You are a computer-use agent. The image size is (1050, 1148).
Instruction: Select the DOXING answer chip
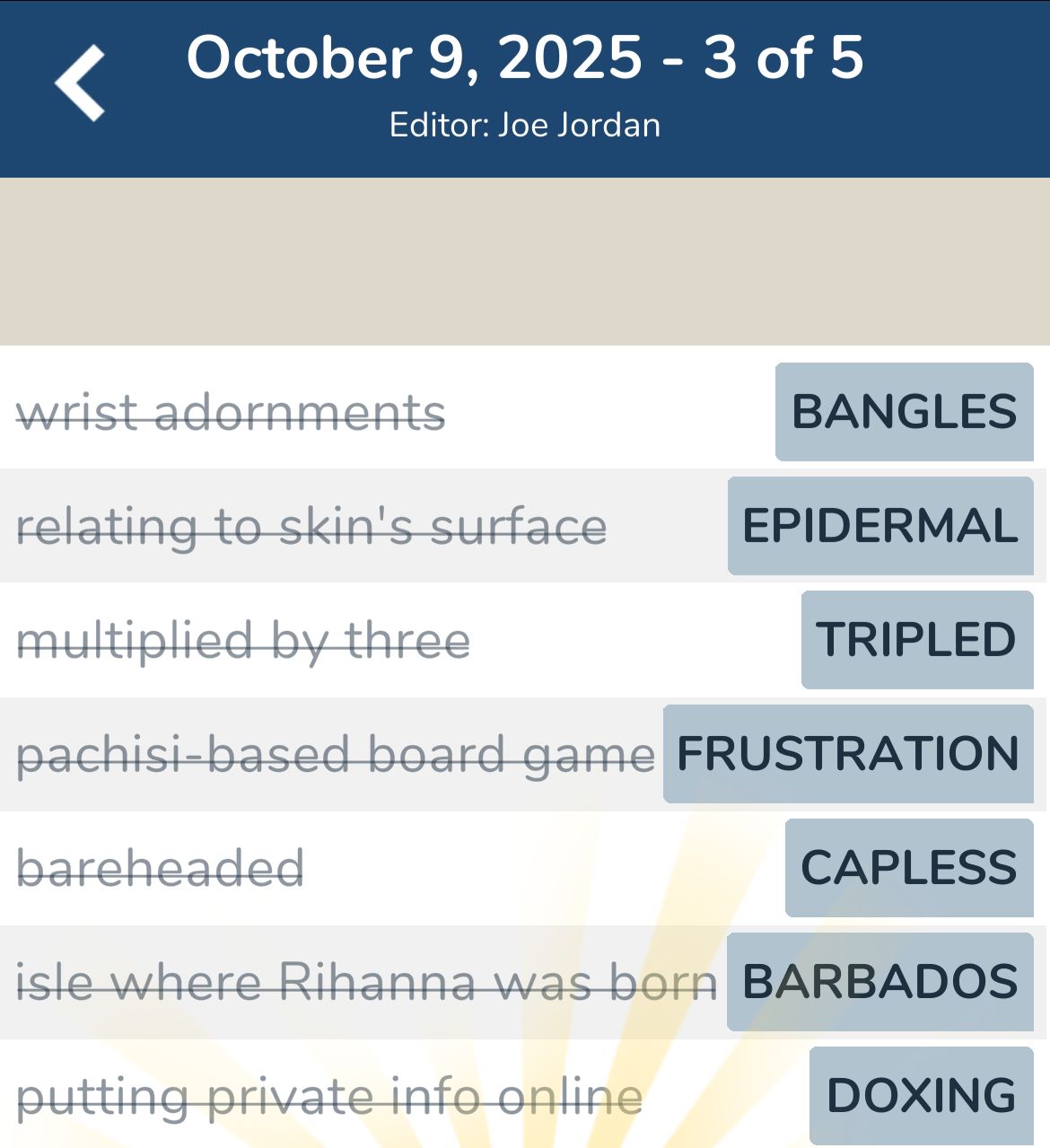(921, 1096)
